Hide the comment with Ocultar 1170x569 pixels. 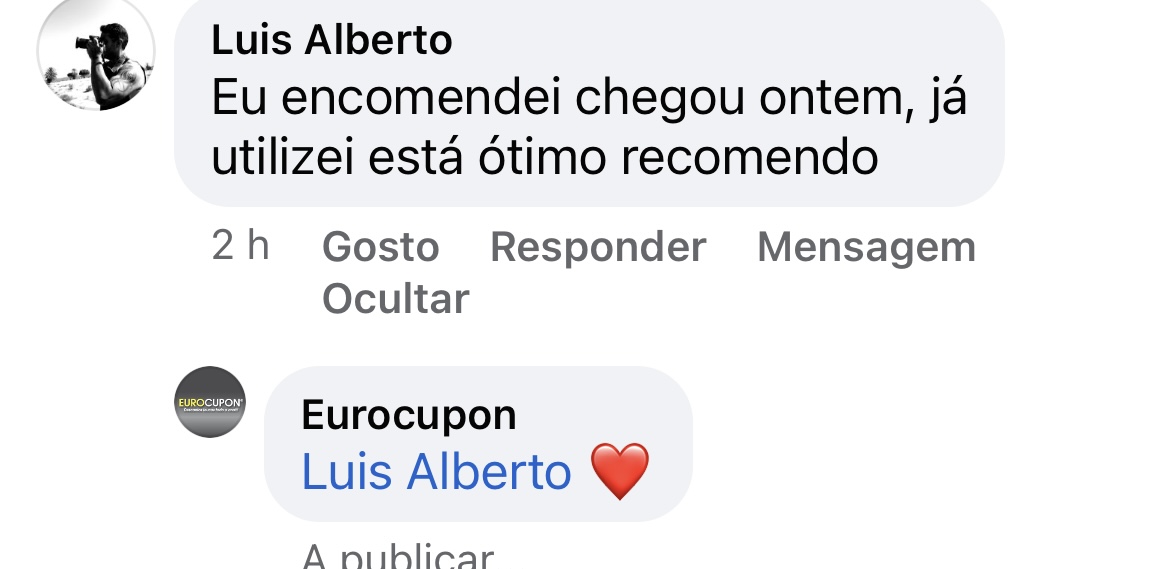pos(395,299)
